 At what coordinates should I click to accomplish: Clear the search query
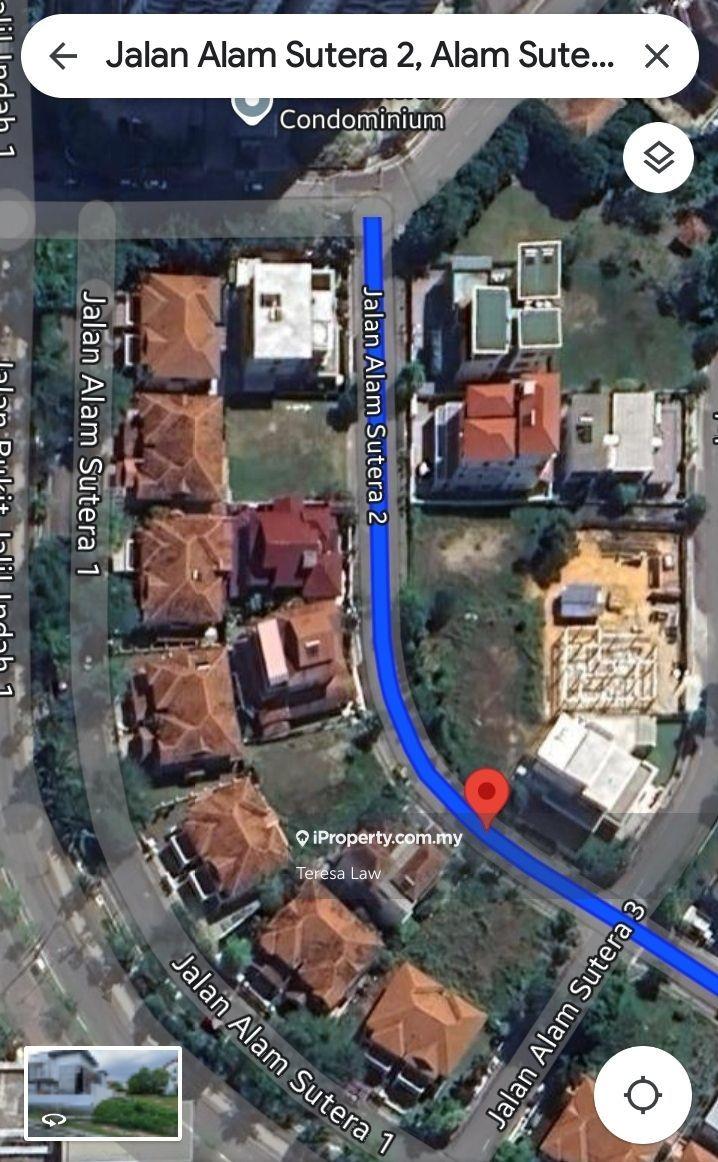[656, 56]
